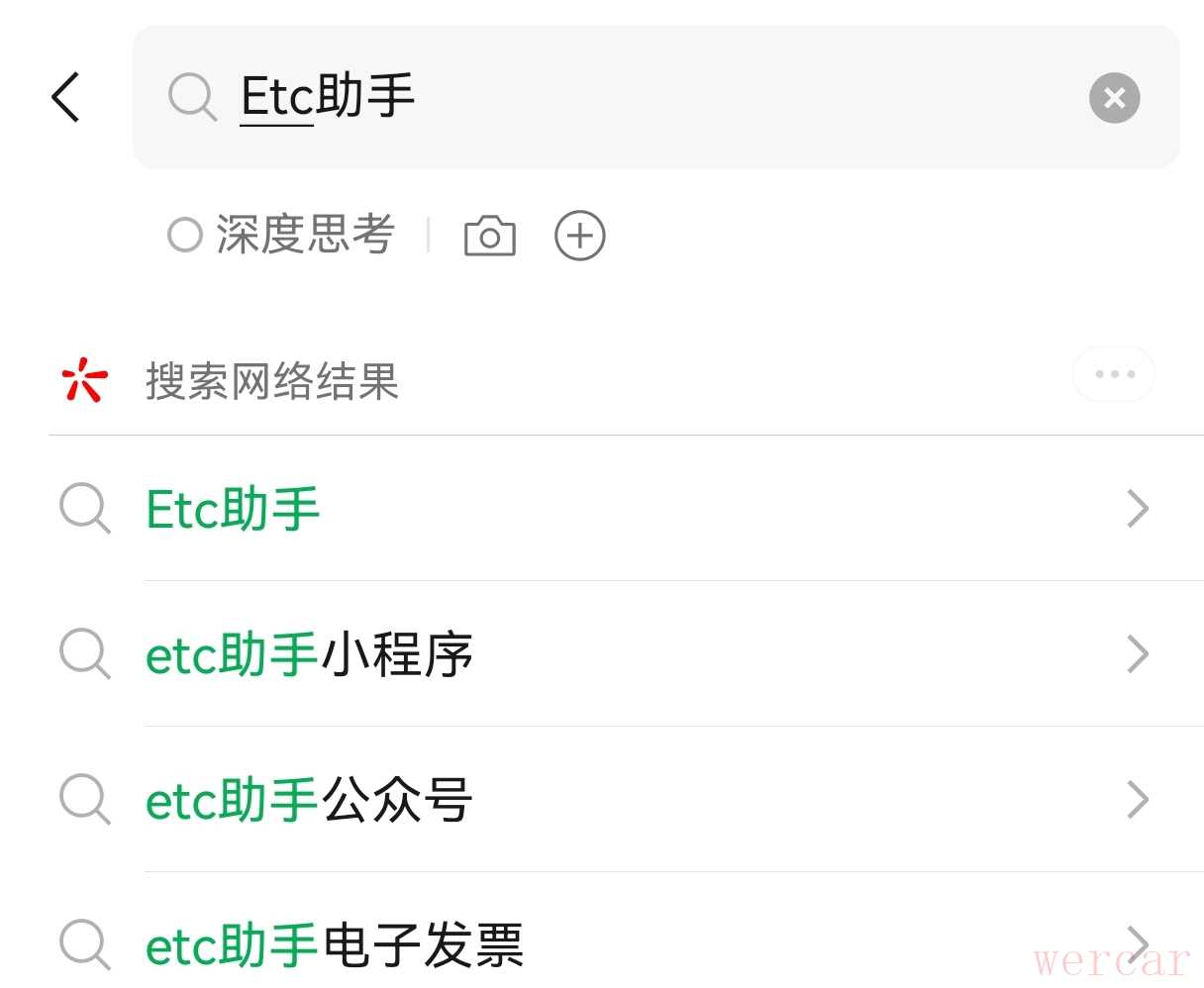Open the camera search icon
This screenshot has width=1204, height=988.
tap(489, 237)
